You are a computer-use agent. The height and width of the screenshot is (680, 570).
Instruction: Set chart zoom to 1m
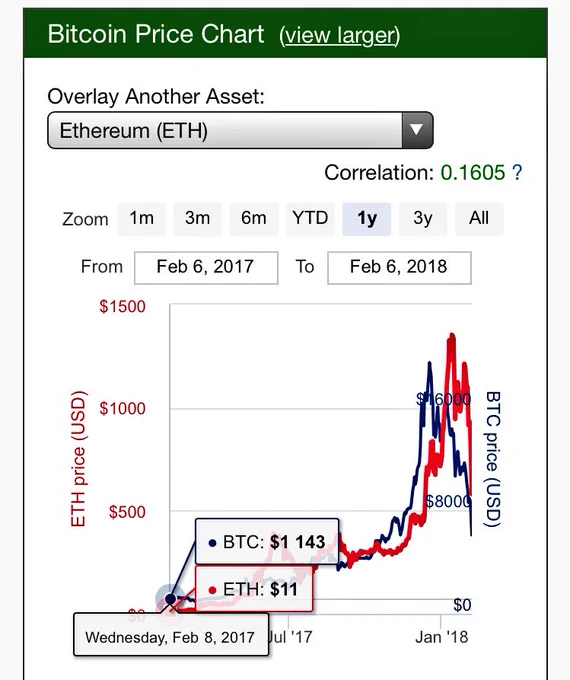[x=141, y=219]
